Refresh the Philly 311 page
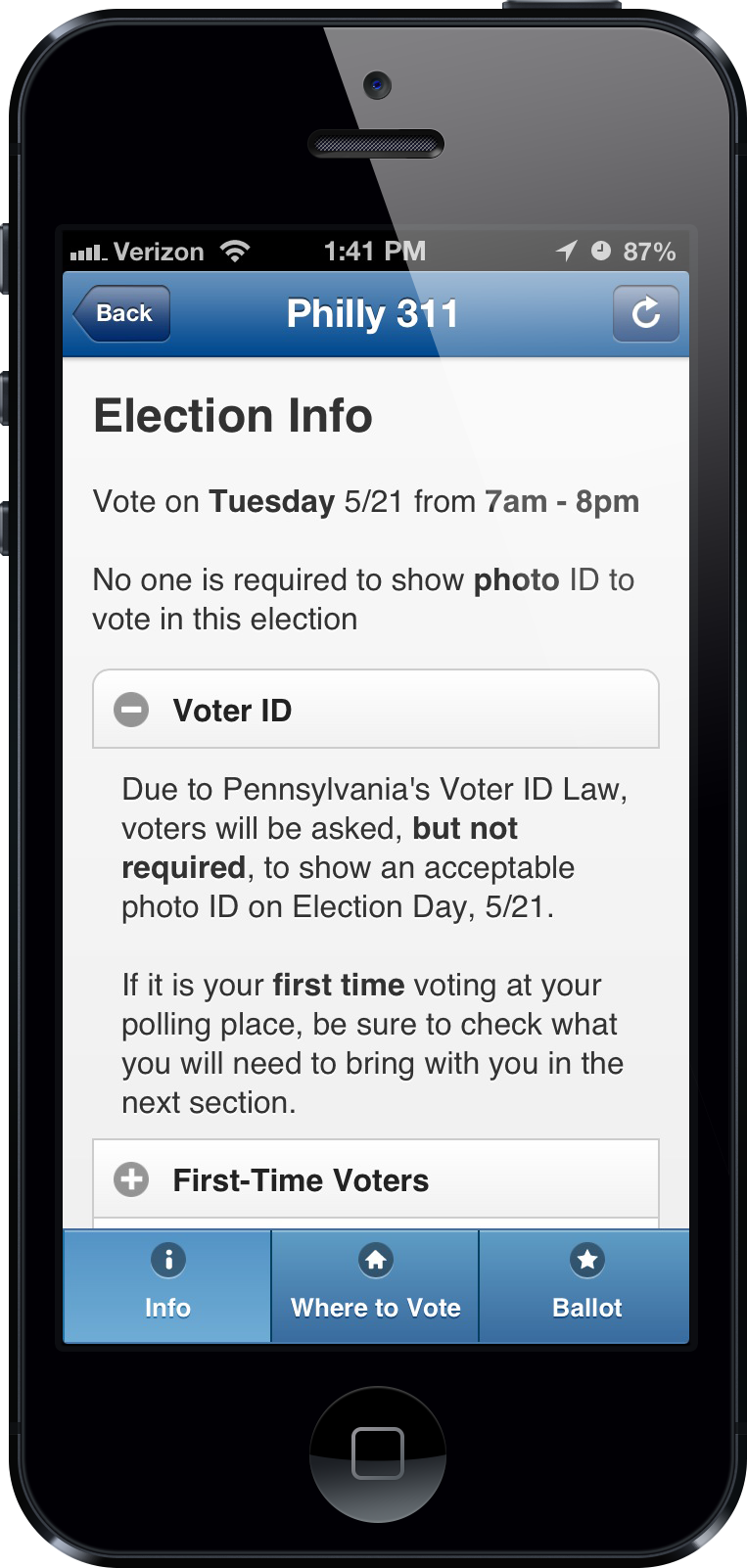 point(645,314)
